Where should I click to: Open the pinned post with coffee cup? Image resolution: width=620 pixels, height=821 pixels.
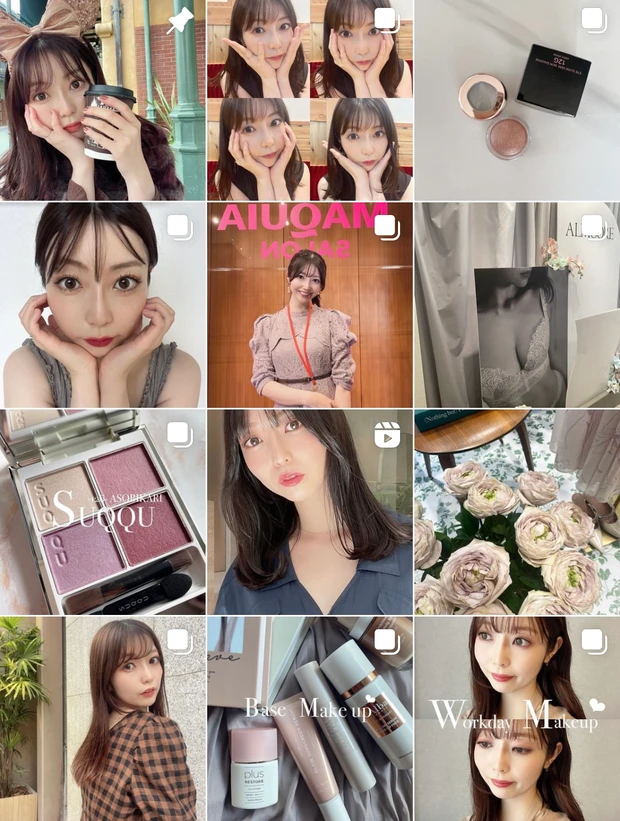[102, 100]
